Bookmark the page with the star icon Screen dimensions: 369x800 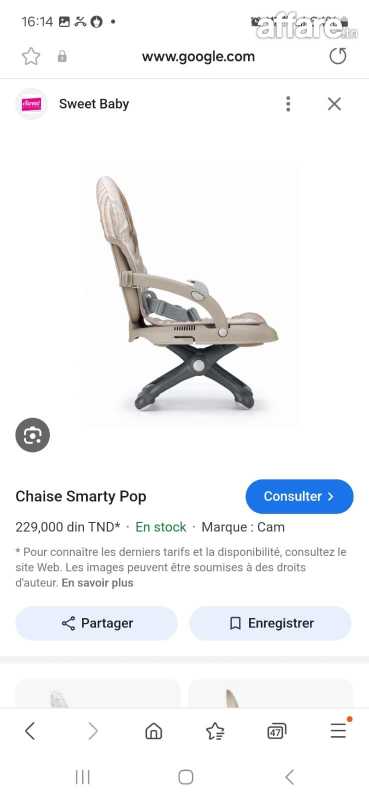click(x=31, y=56)
